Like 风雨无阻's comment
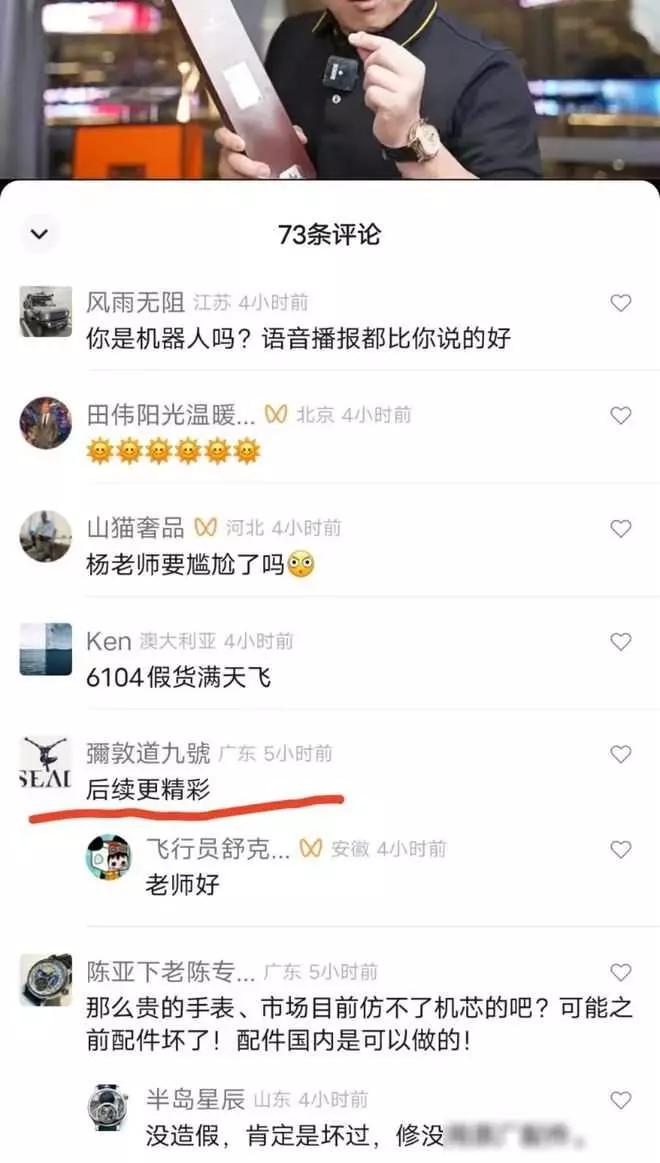The image size is (660, 1163). (x=620, y=303)
